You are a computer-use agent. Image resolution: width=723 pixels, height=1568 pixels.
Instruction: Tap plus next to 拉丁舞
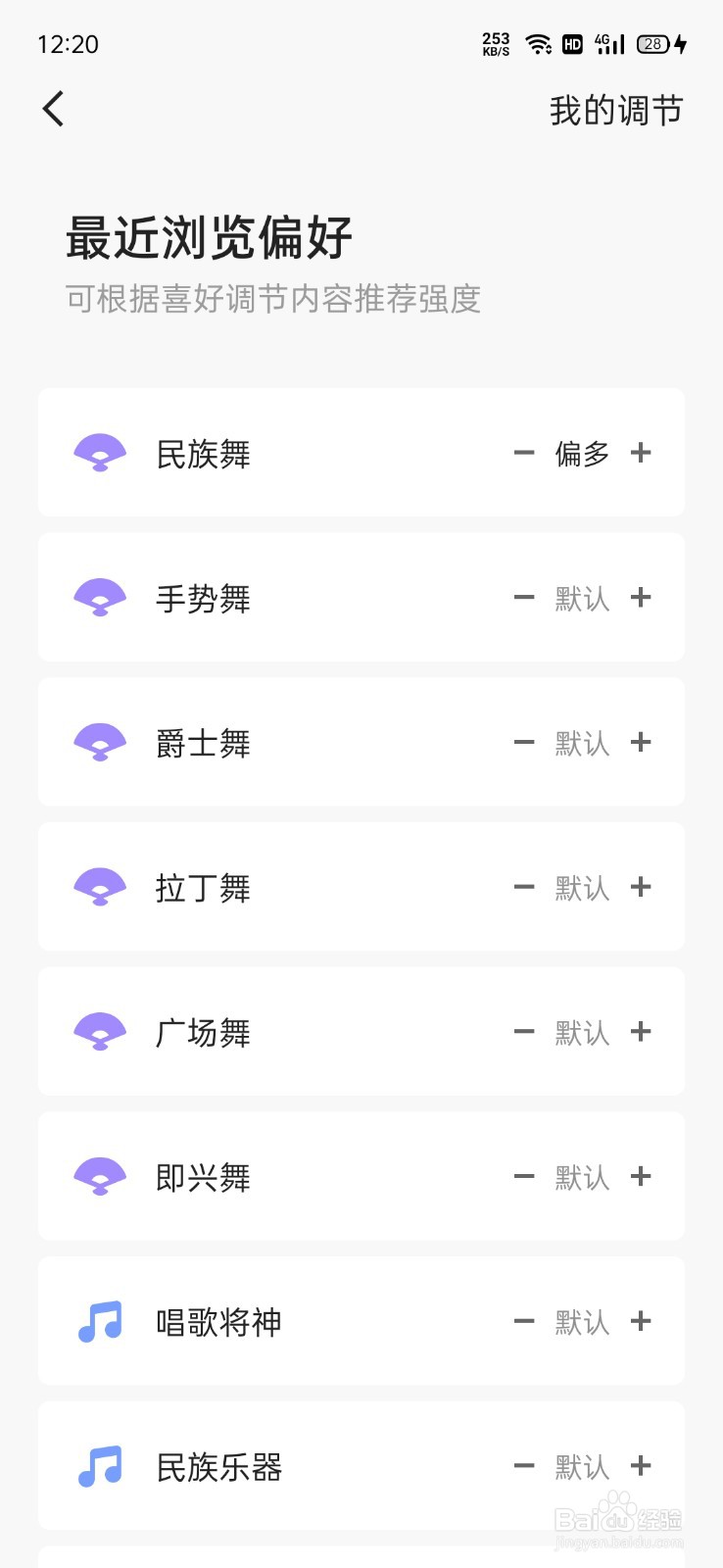pyautogui.click(x=641, y=887)
